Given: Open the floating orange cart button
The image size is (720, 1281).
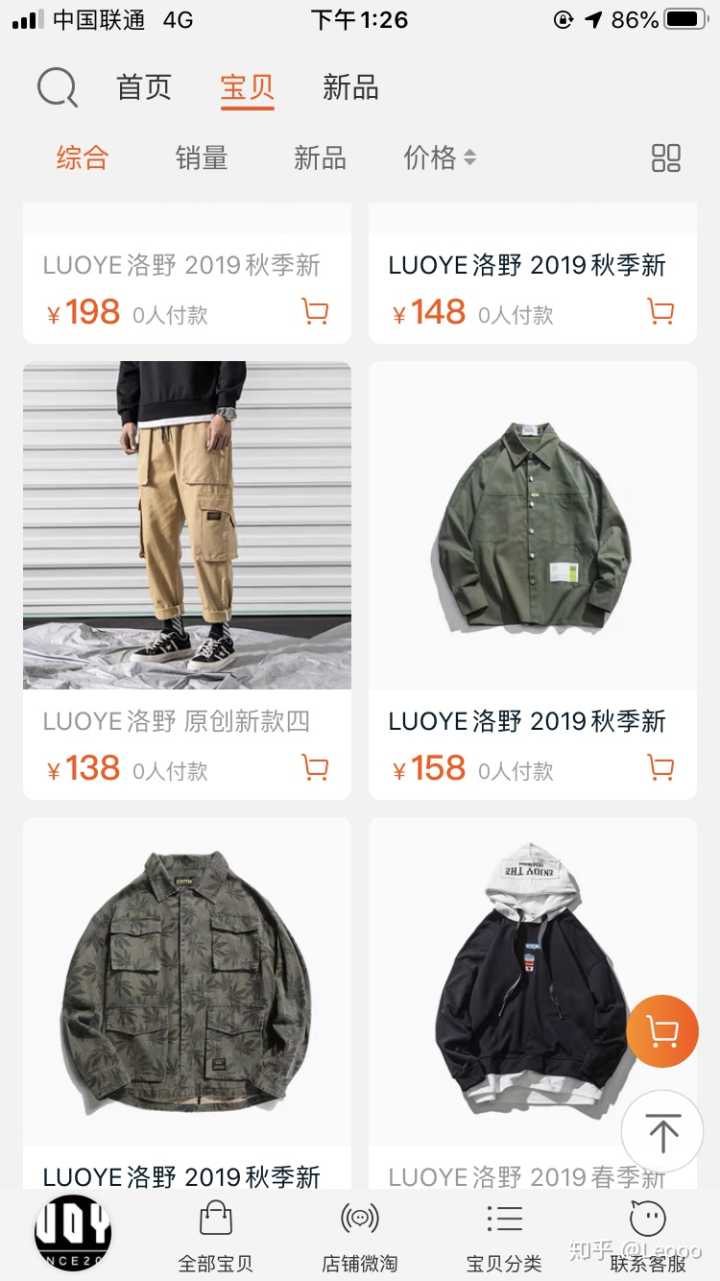Looking at the screenshot, I should [662, 1031].
